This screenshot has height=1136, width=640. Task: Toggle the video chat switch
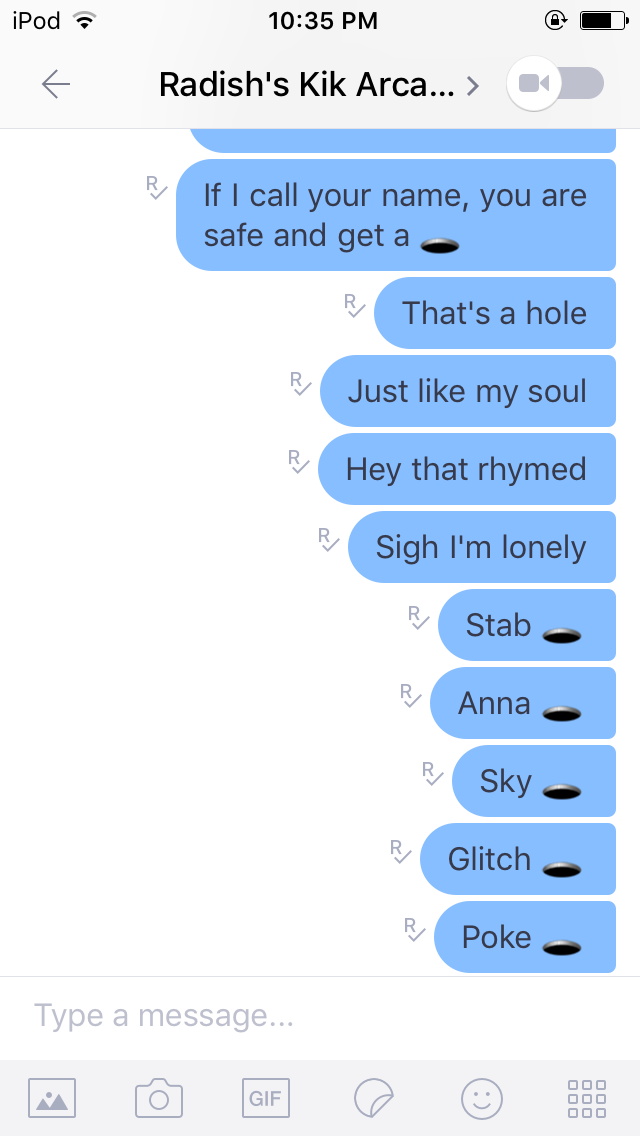[x=556, y=84]
